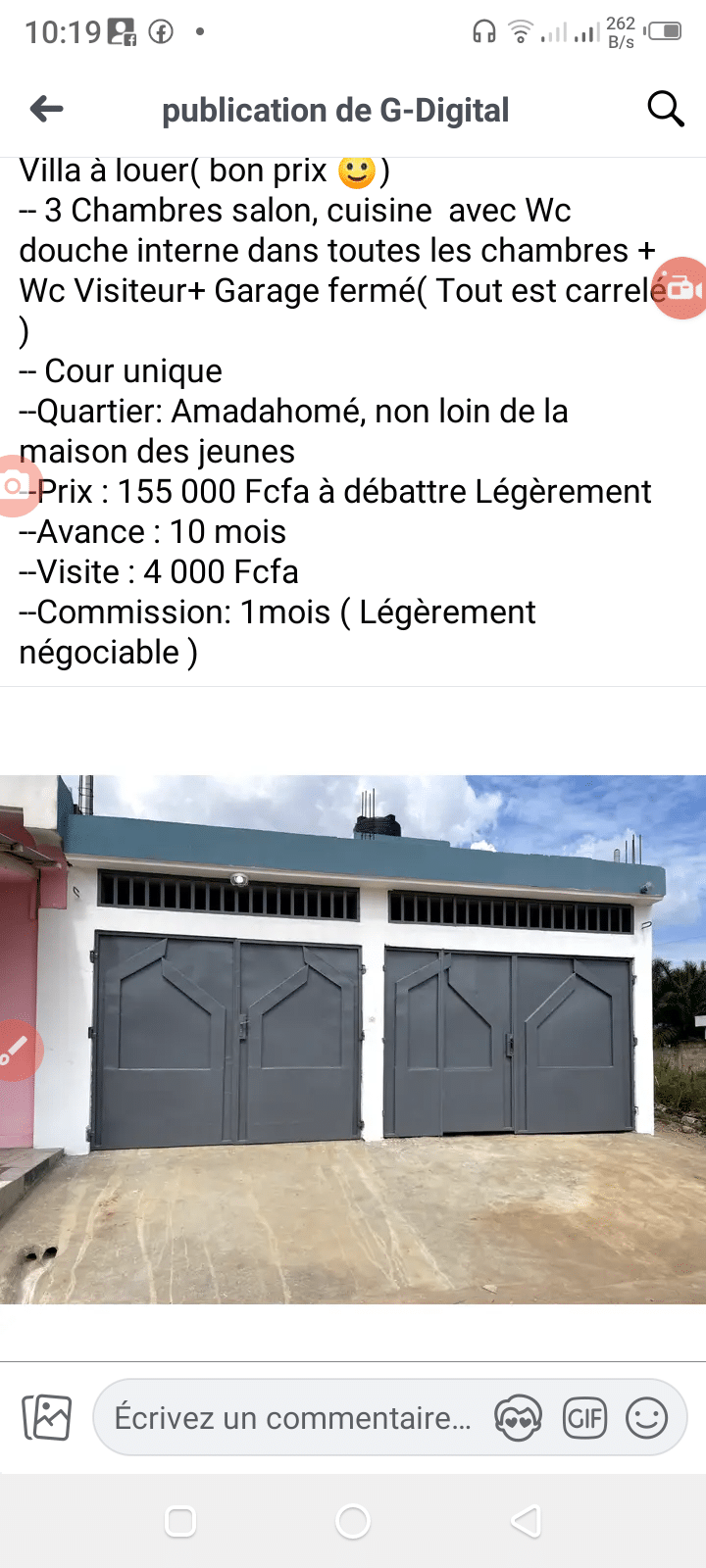Attach a photo to the comment

point(47,1417)
